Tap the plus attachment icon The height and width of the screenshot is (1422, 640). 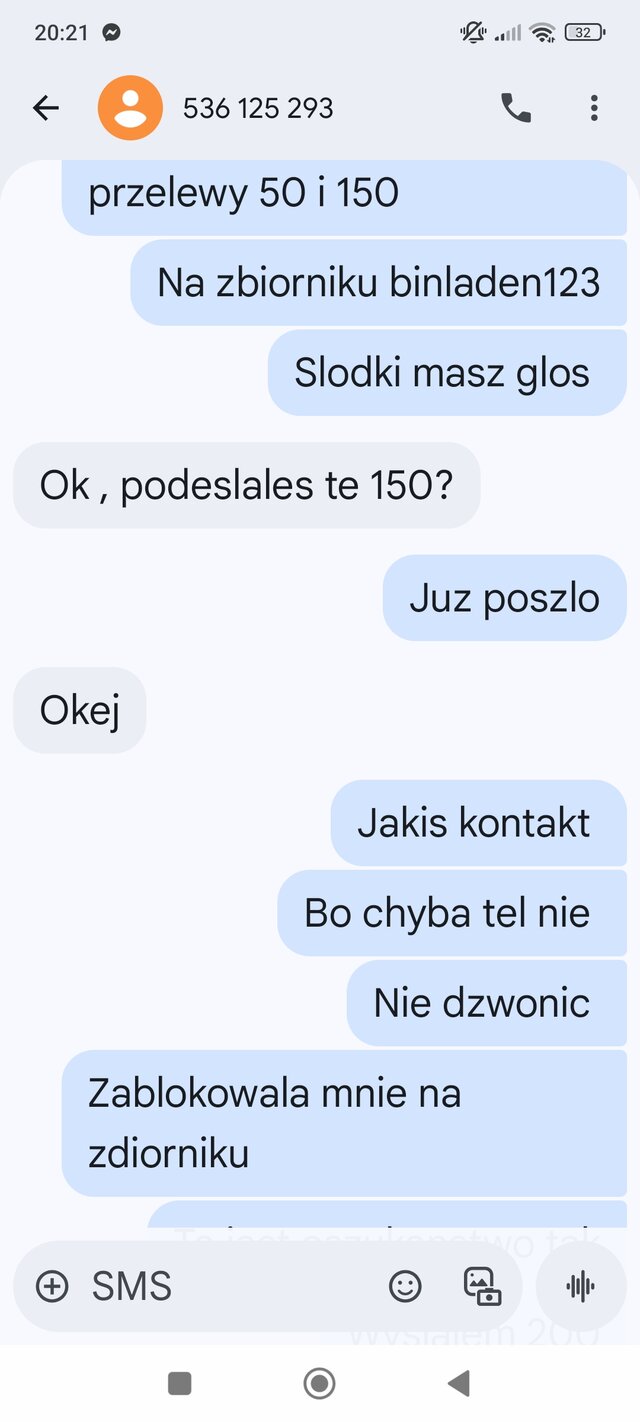tap(52, 1286)
